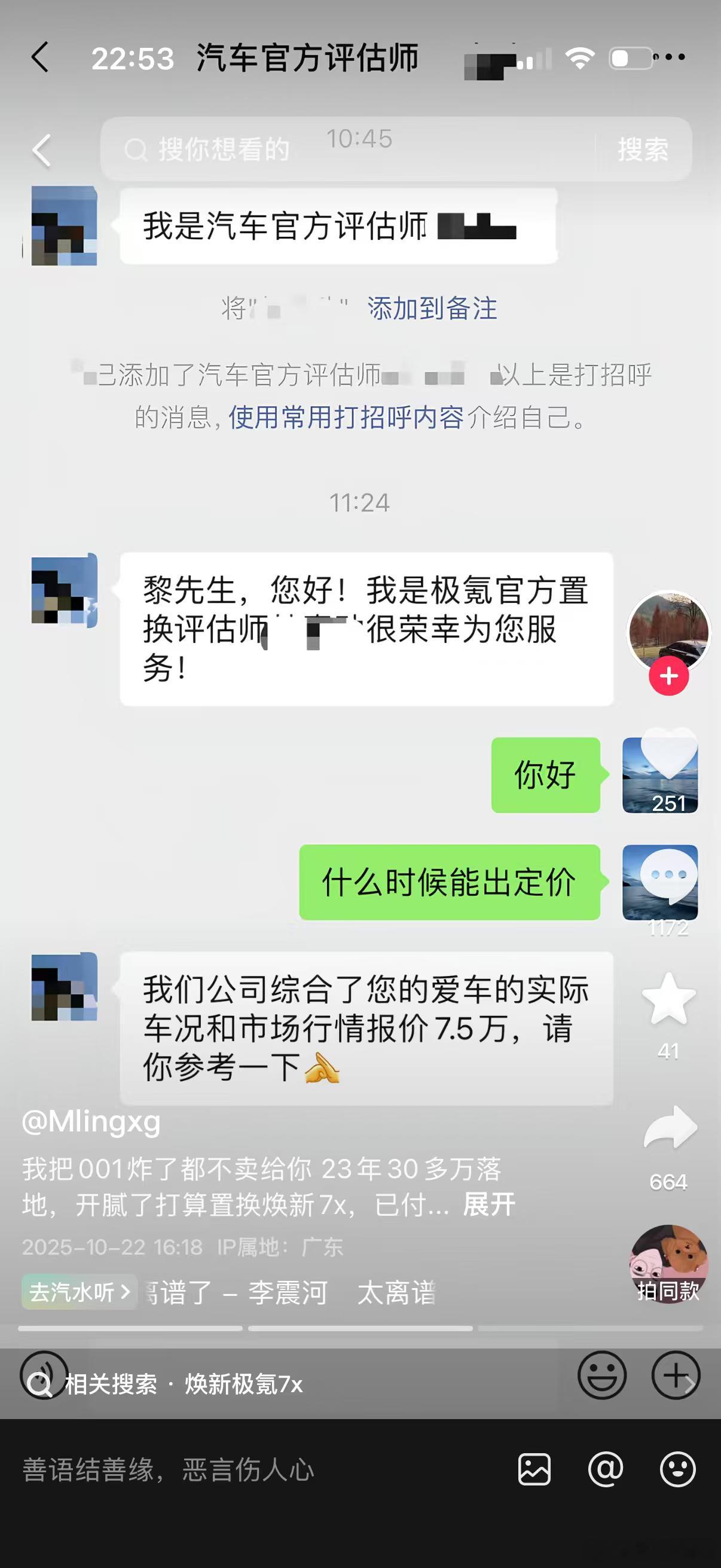The image size is (721, 1568).
Task: Open the @Mlingxg profile link
Action: [x=90, y=1122]
